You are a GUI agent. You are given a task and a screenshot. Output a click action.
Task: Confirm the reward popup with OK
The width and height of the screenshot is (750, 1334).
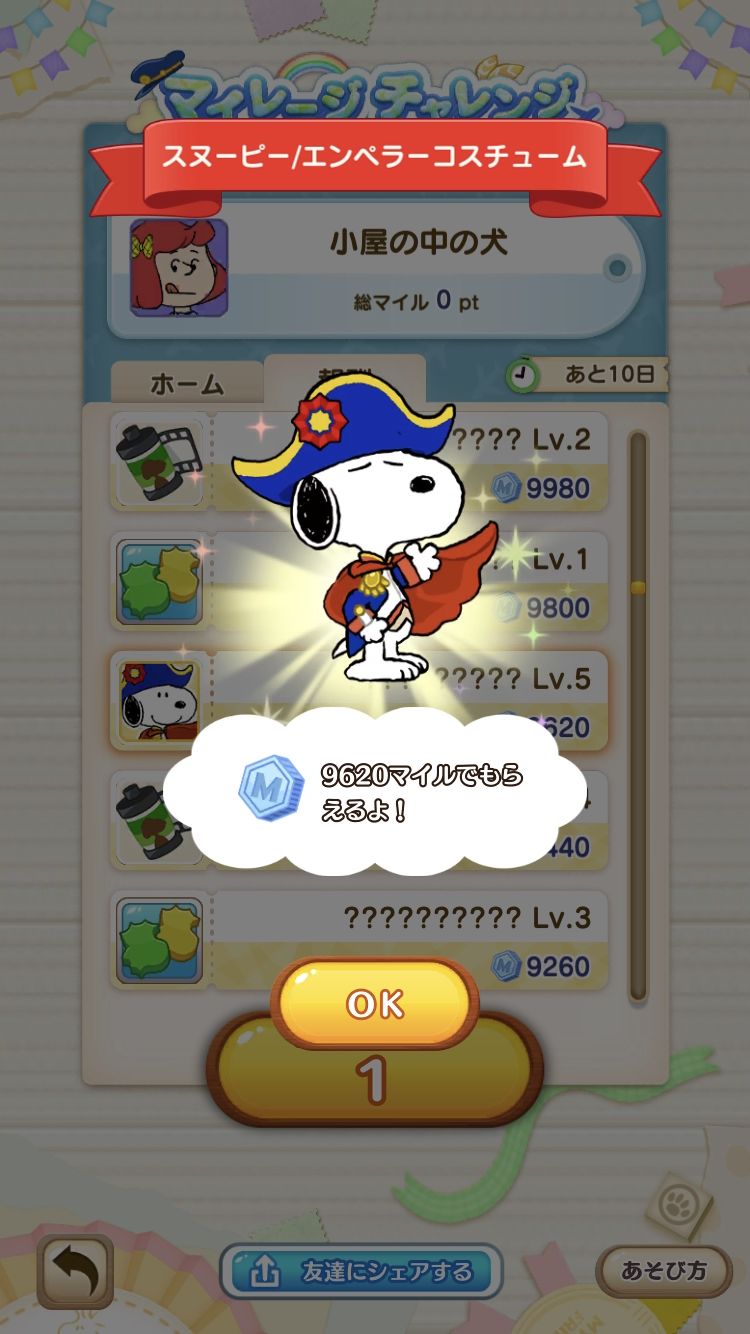(x=374, y=1004)
